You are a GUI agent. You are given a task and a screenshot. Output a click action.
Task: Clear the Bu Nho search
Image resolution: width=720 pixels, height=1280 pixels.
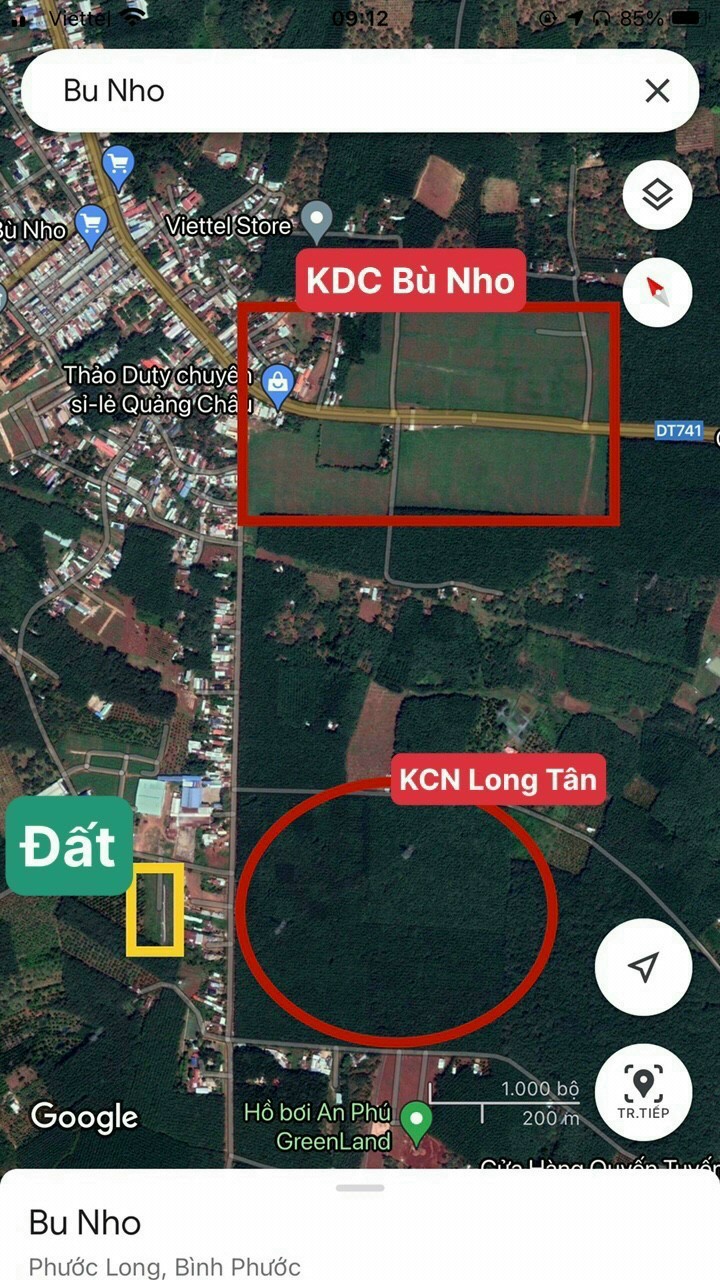coord(657,91)
